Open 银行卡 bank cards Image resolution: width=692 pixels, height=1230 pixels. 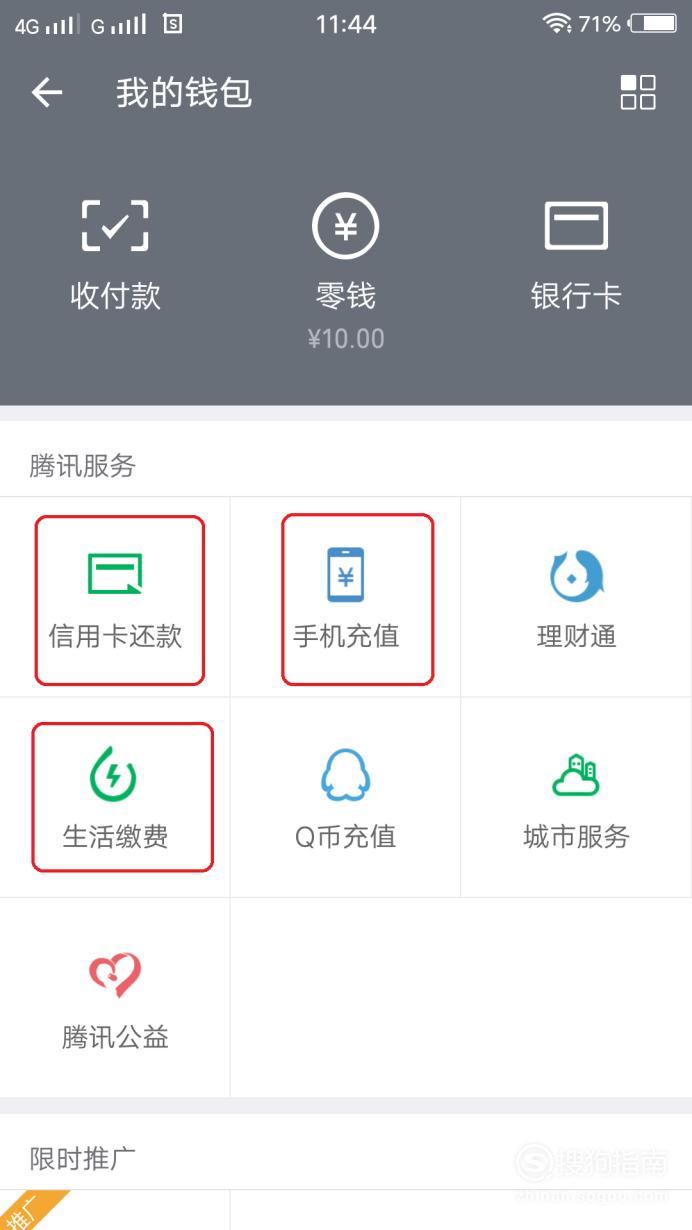576,254
